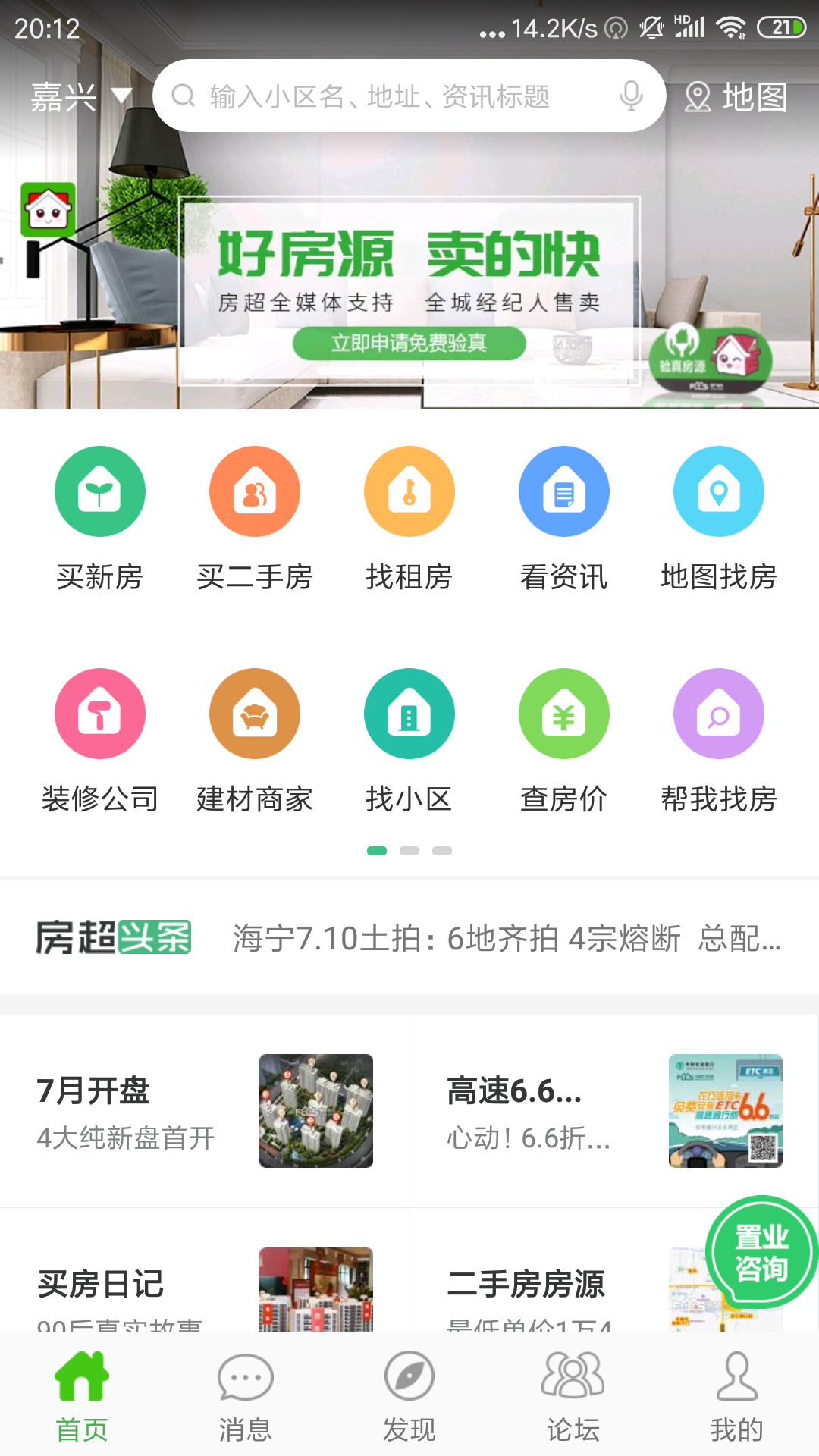Start voice search with the microphone icon

631,96
